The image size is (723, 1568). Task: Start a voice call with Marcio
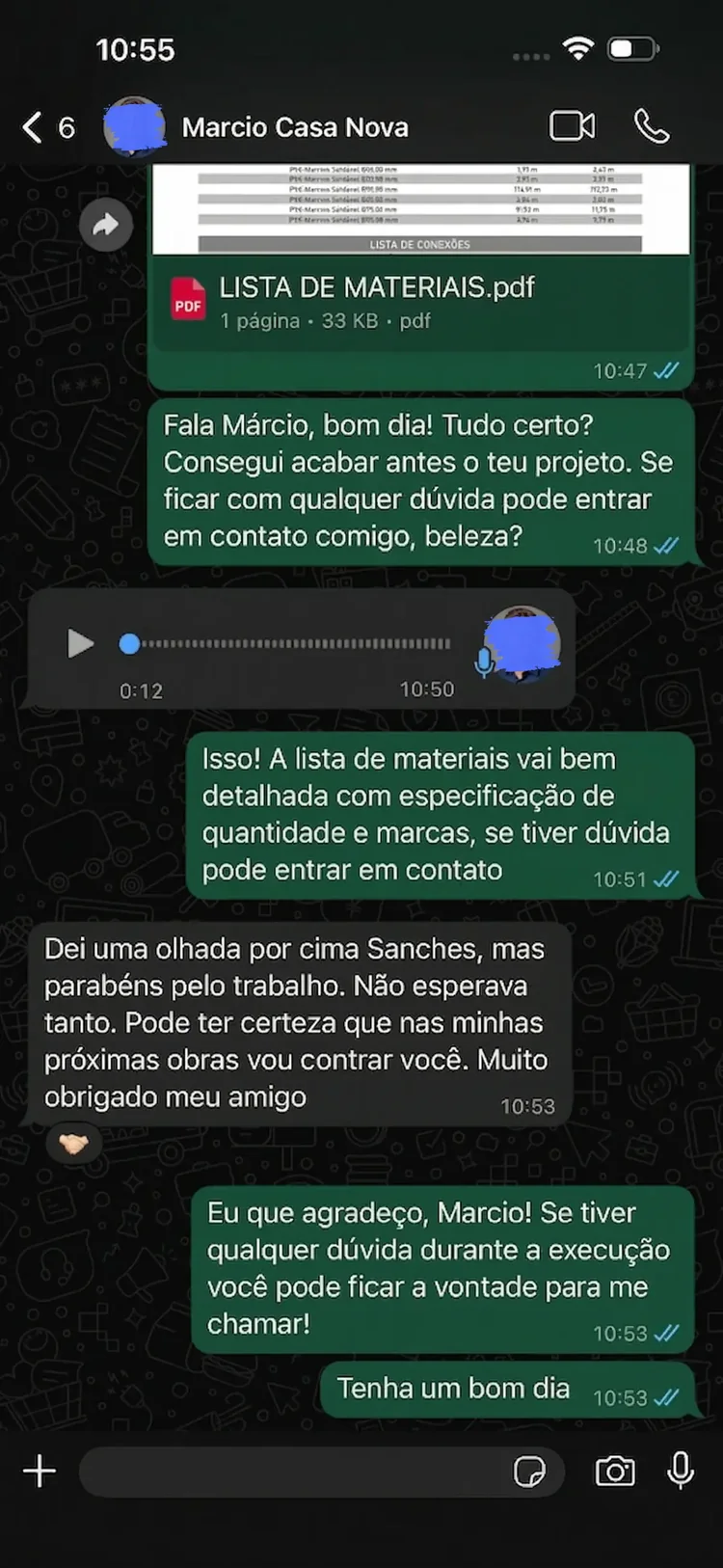pos(655,125)
